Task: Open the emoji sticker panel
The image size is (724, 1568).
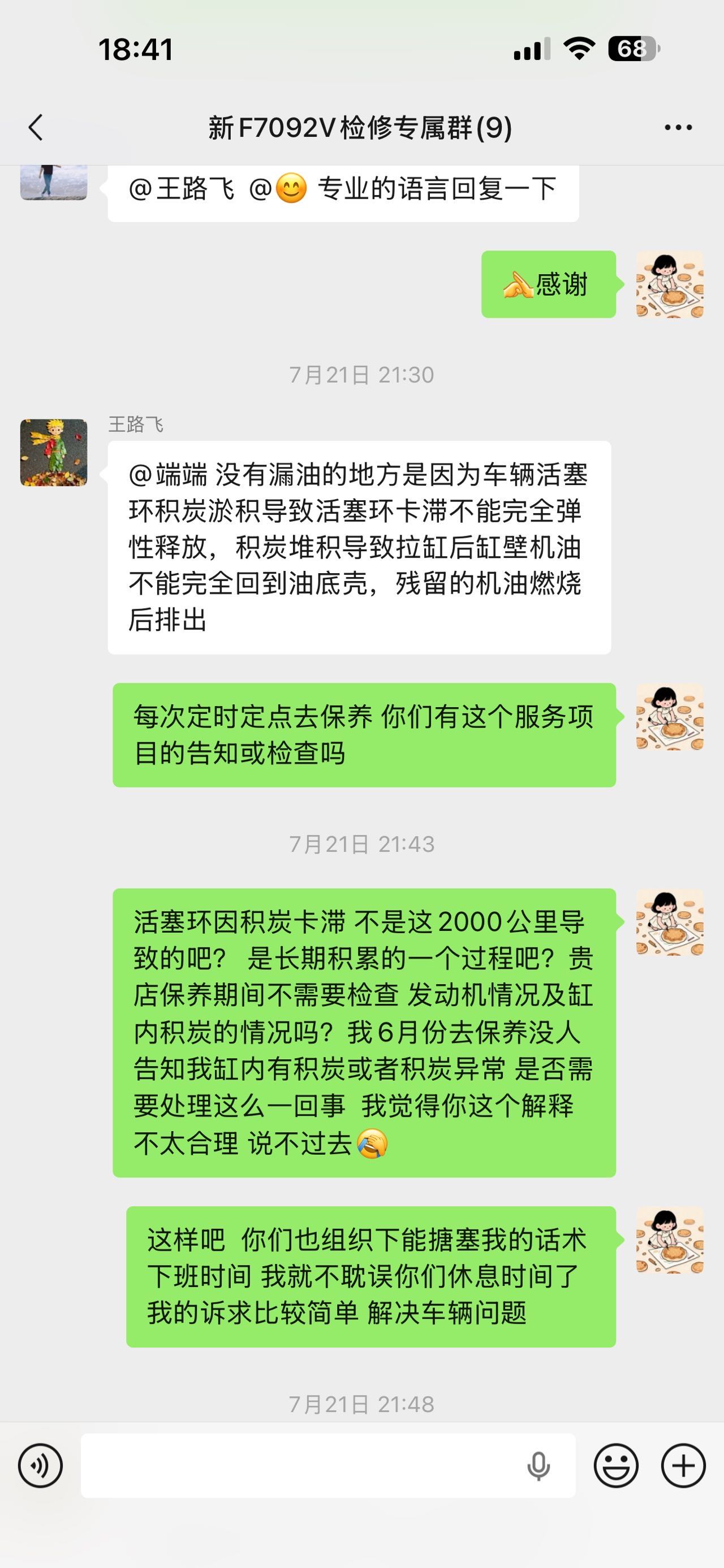Action: (x=616, y=1466)
